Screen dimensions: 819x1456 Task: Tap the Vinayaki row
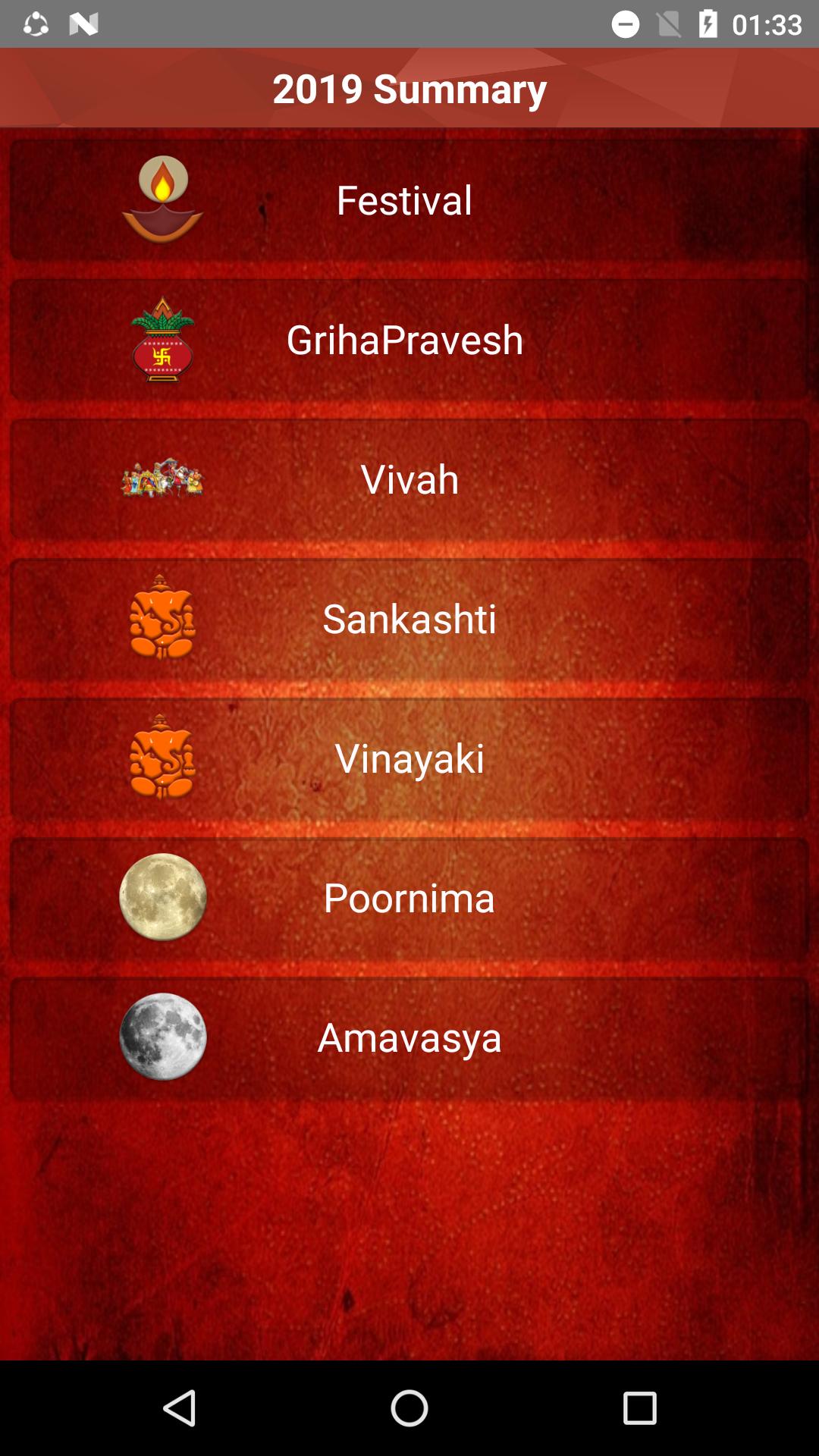click(x=409, y=758)
